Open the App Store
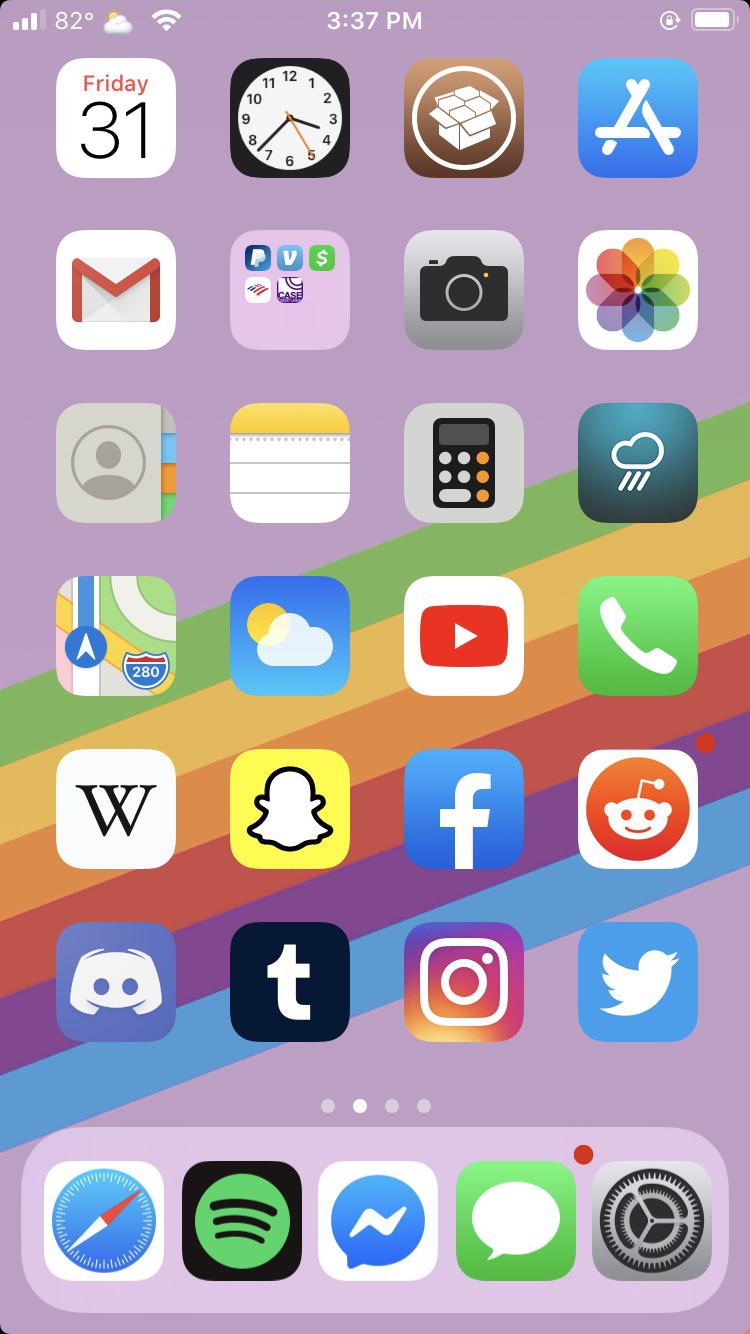This screenshot has height=1334, width=750. point(637,117)
